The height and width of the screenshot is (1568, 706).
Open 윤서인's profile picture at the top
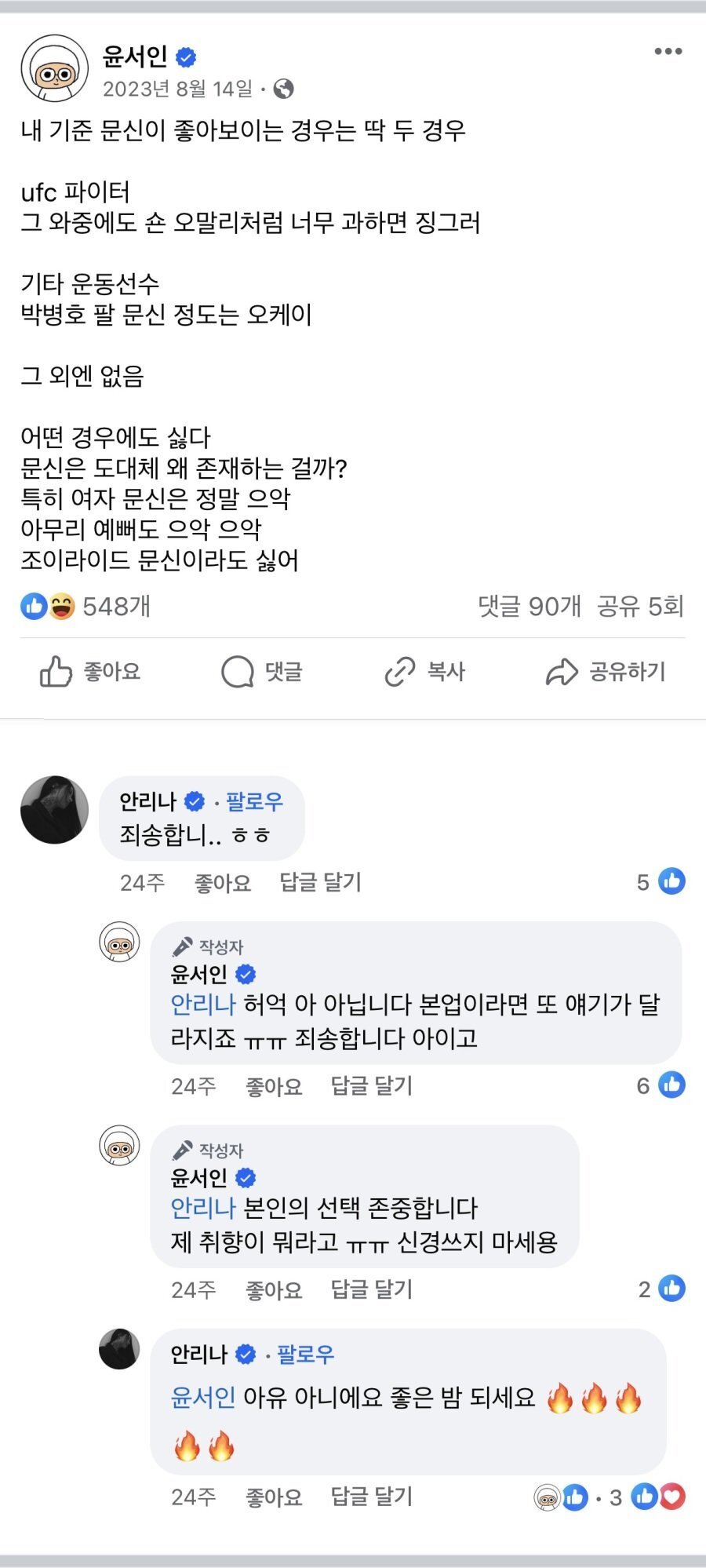pos(54,69)
